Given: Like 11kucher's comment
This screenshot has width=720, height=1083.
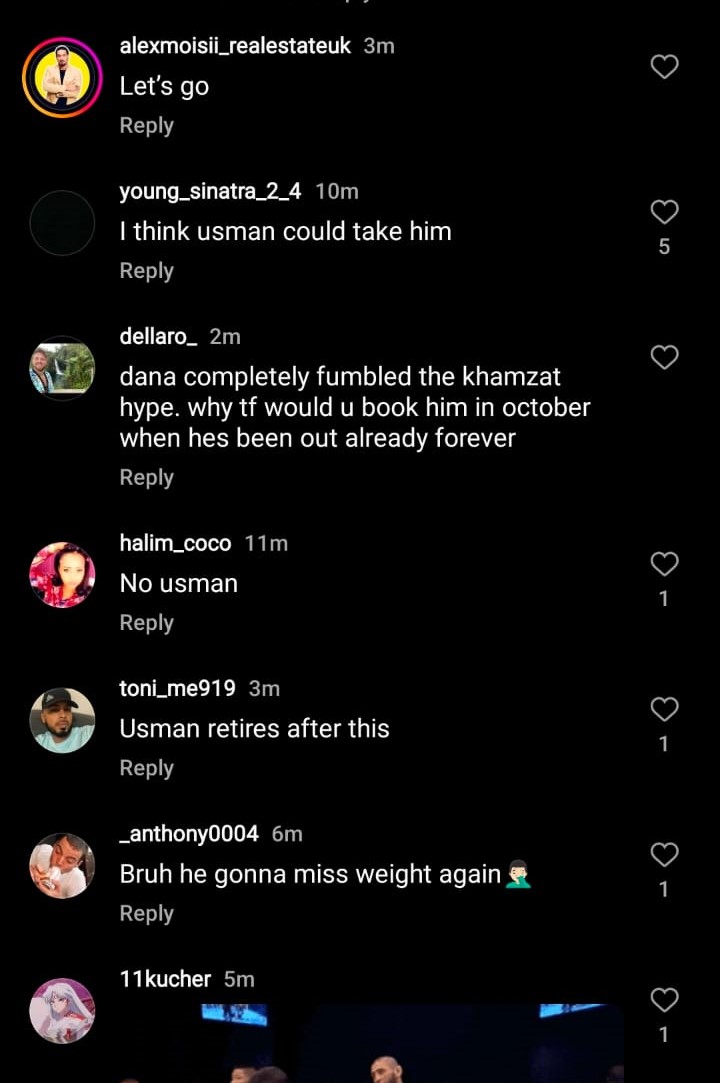Looking at the screenshot, I should [x=664, y=999].
